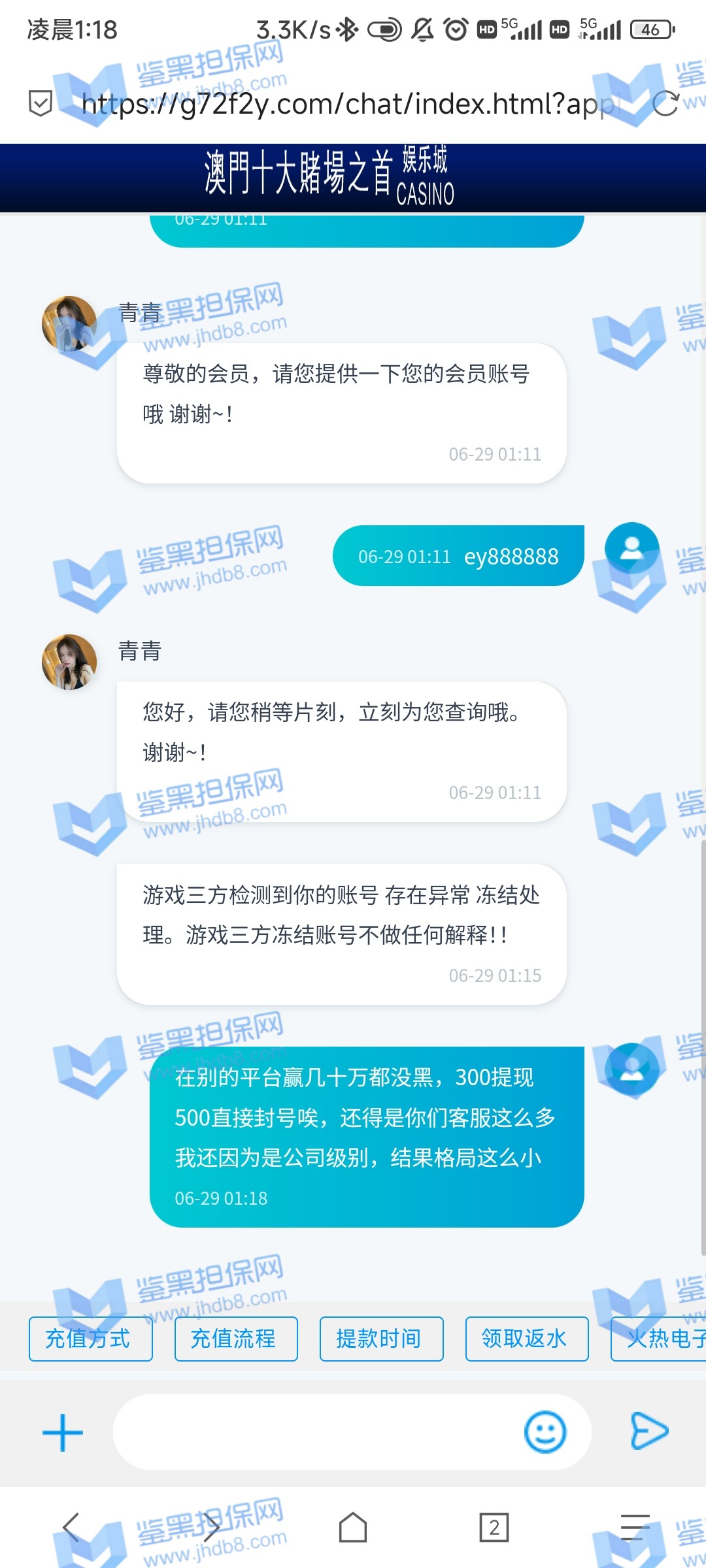706x1568 pixels.
Task: Go back to the previous page
Action: point(71,1527)
